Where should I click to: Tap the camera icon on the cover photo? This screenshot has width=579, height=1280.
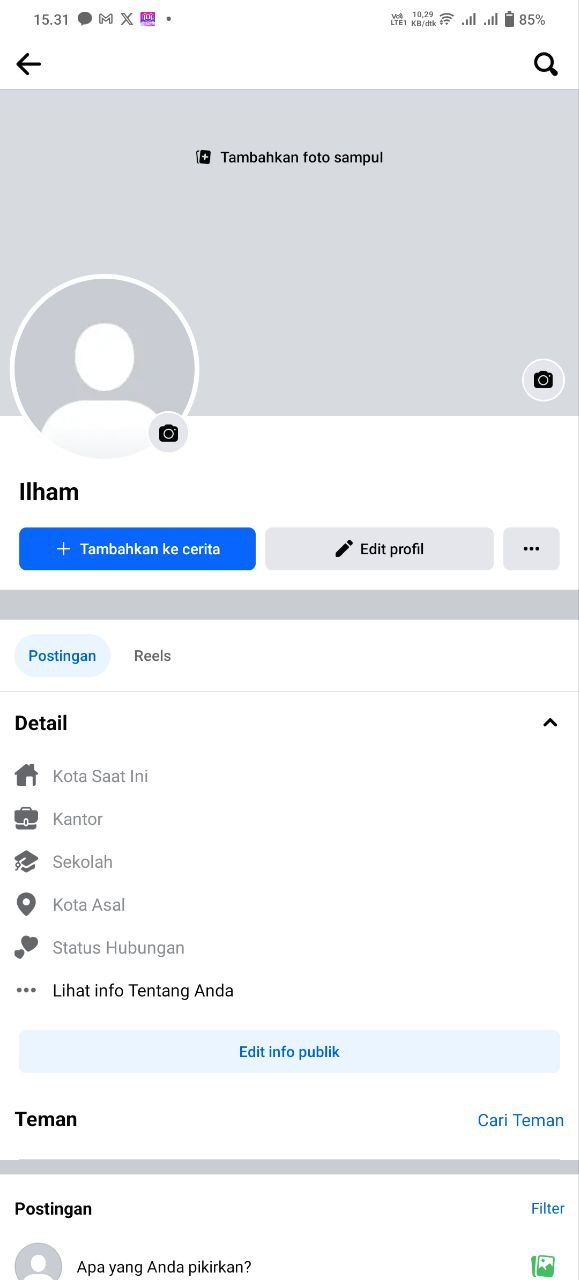coord(543,380)
